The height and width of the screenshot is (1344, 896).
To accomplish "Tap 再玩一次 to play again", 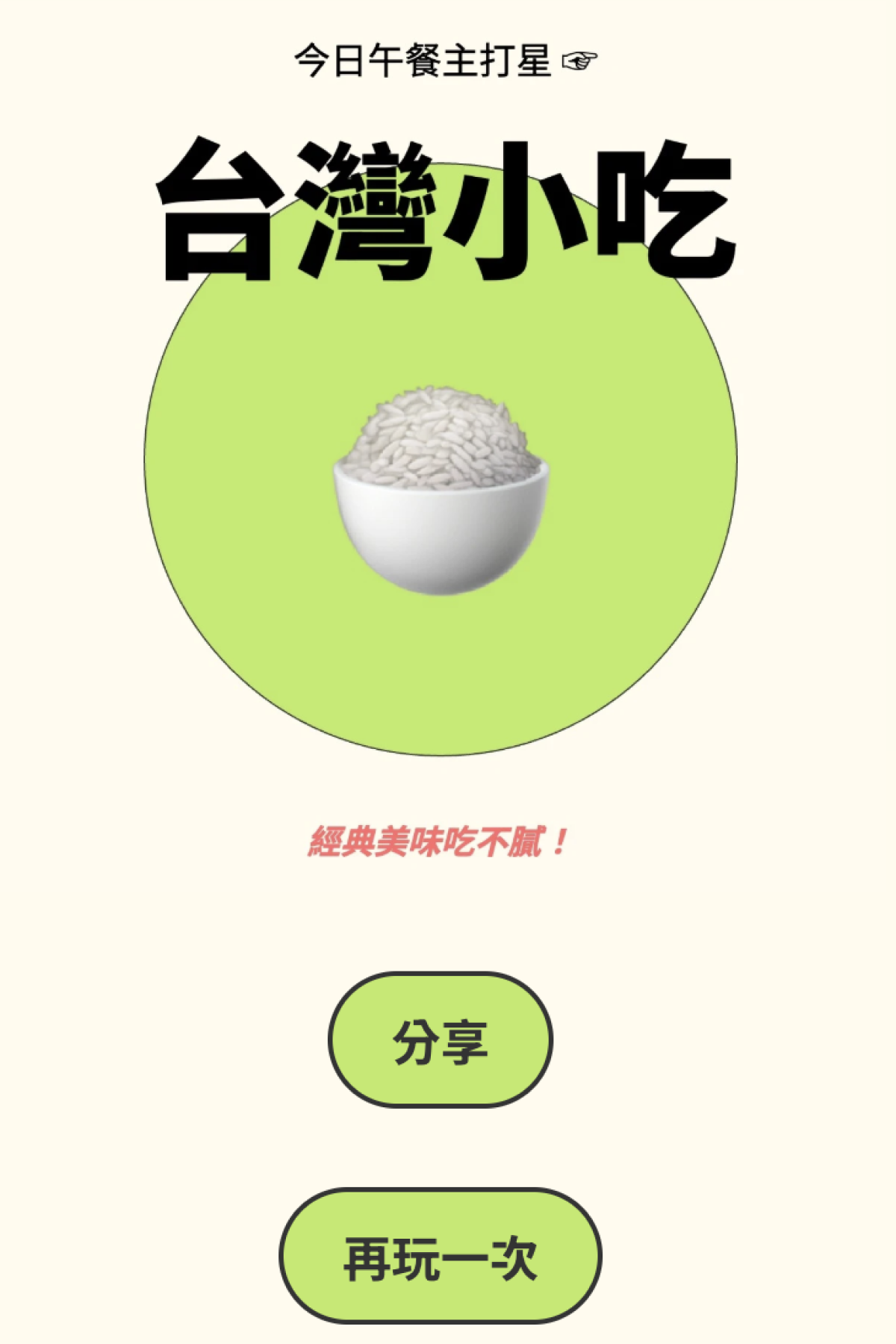I will (x=441, y=1257).
